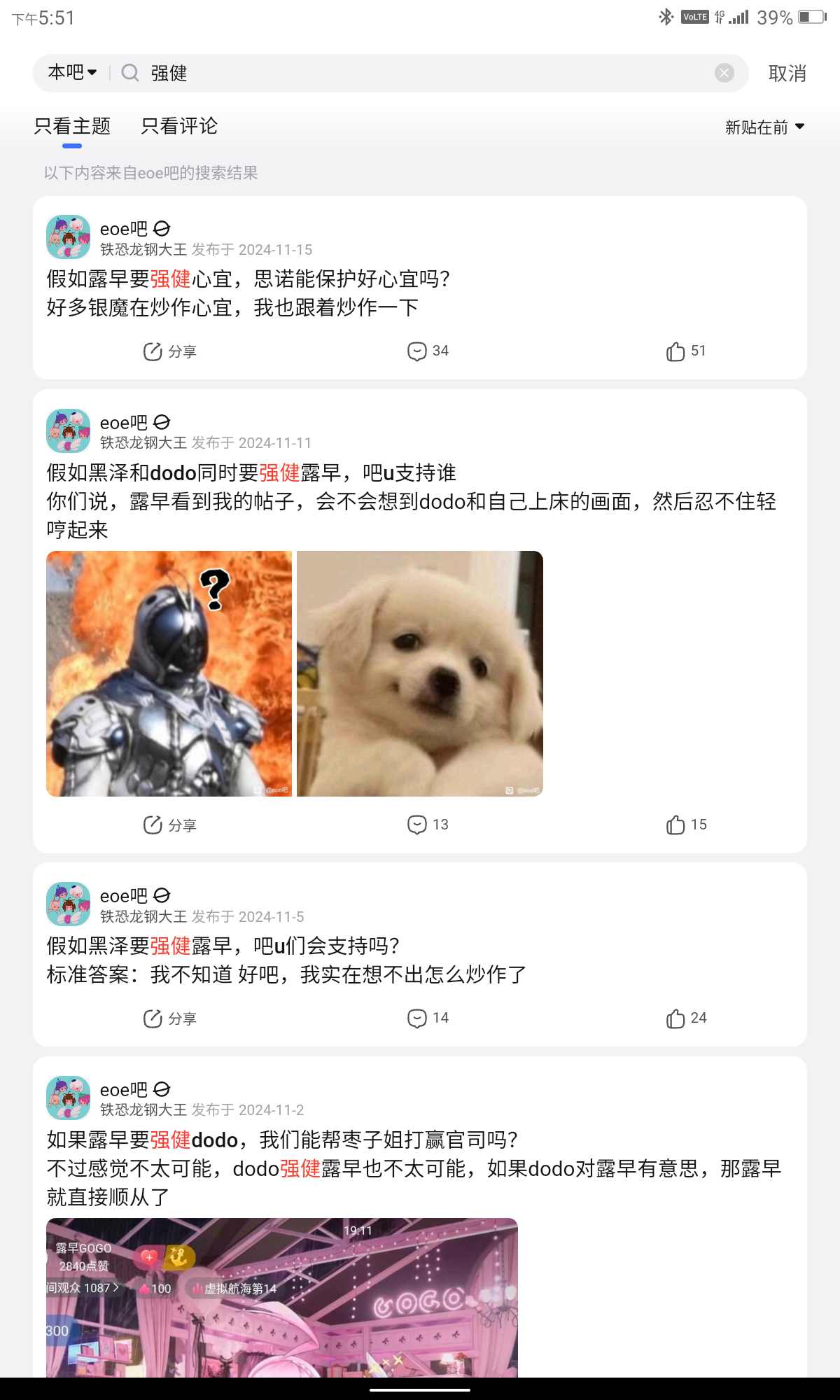Like the post with 24 likes
The height and width of the screenshot is (1400, 840).
coord(686,1018)
